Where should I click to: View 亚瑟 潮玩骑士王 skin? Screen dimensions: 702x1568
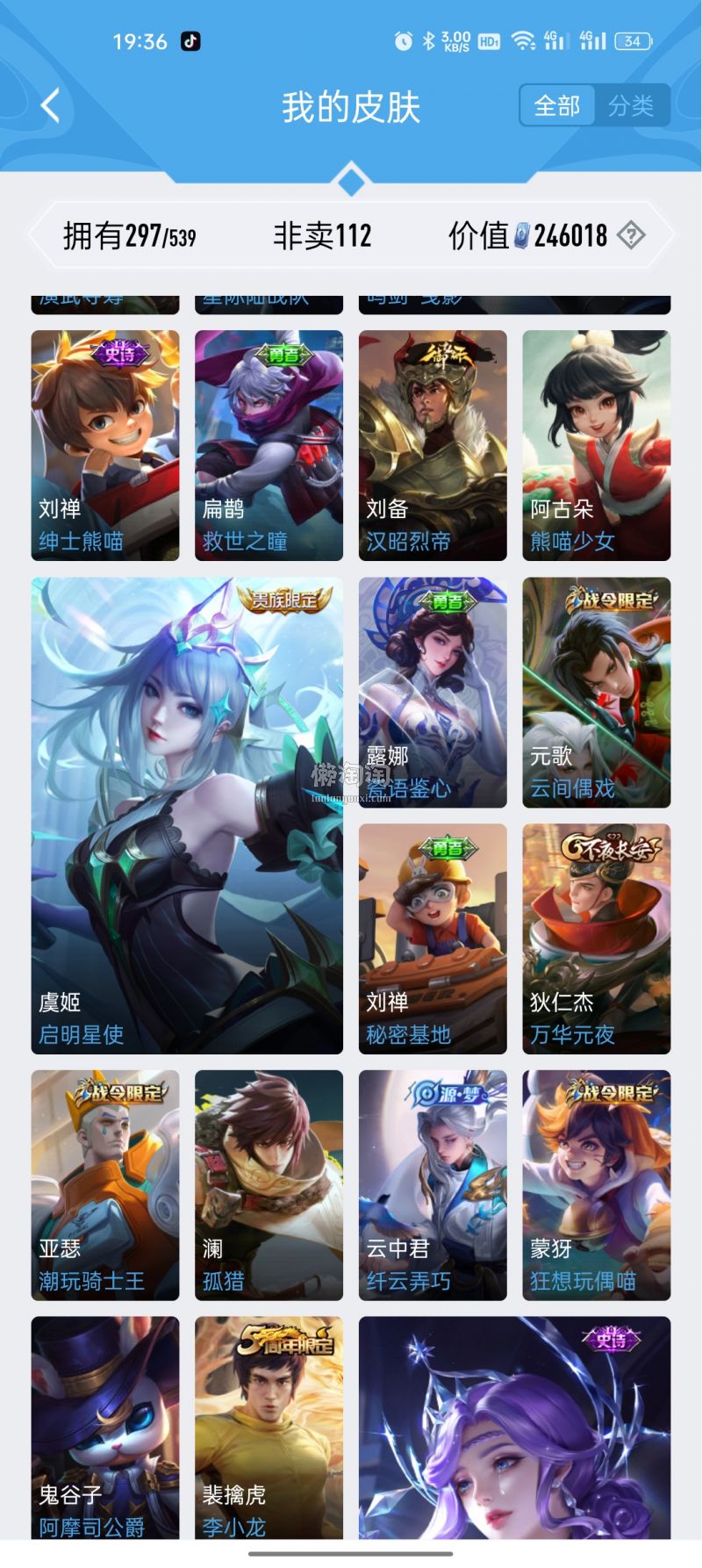tap(105, 1184)
